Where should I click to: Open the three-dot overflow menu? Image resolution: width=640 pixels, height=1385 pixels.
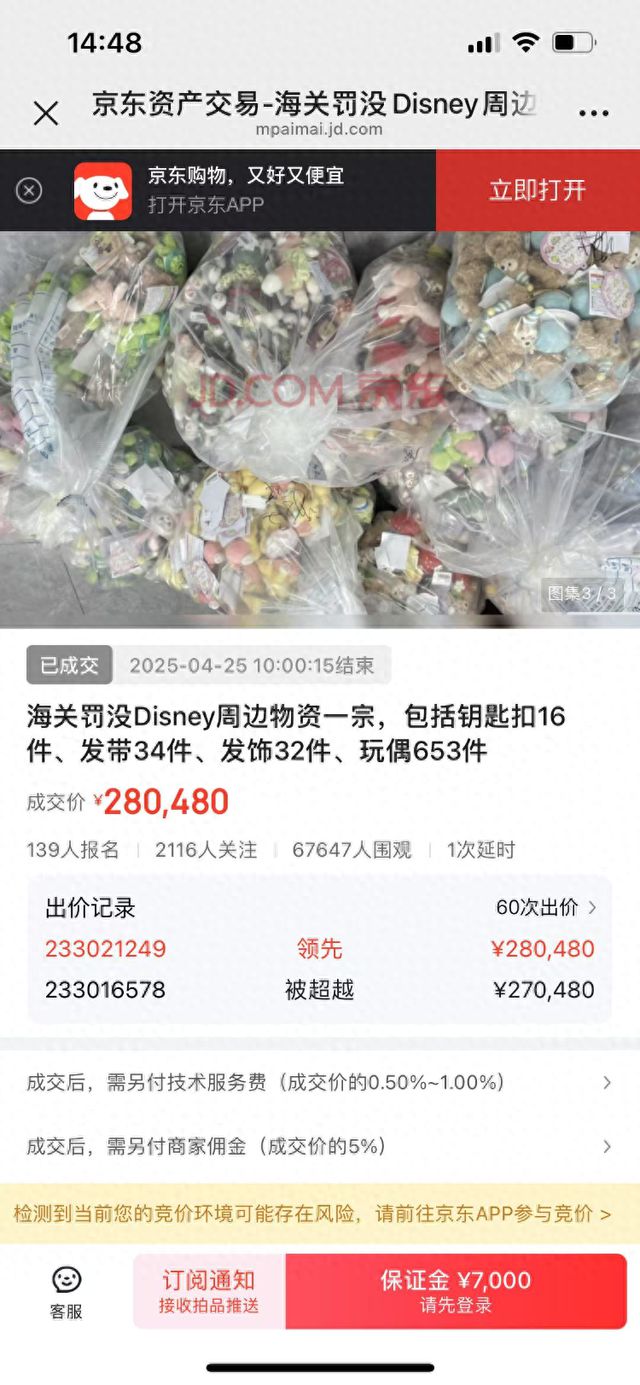pyautogui.click(x=593, y=114)
